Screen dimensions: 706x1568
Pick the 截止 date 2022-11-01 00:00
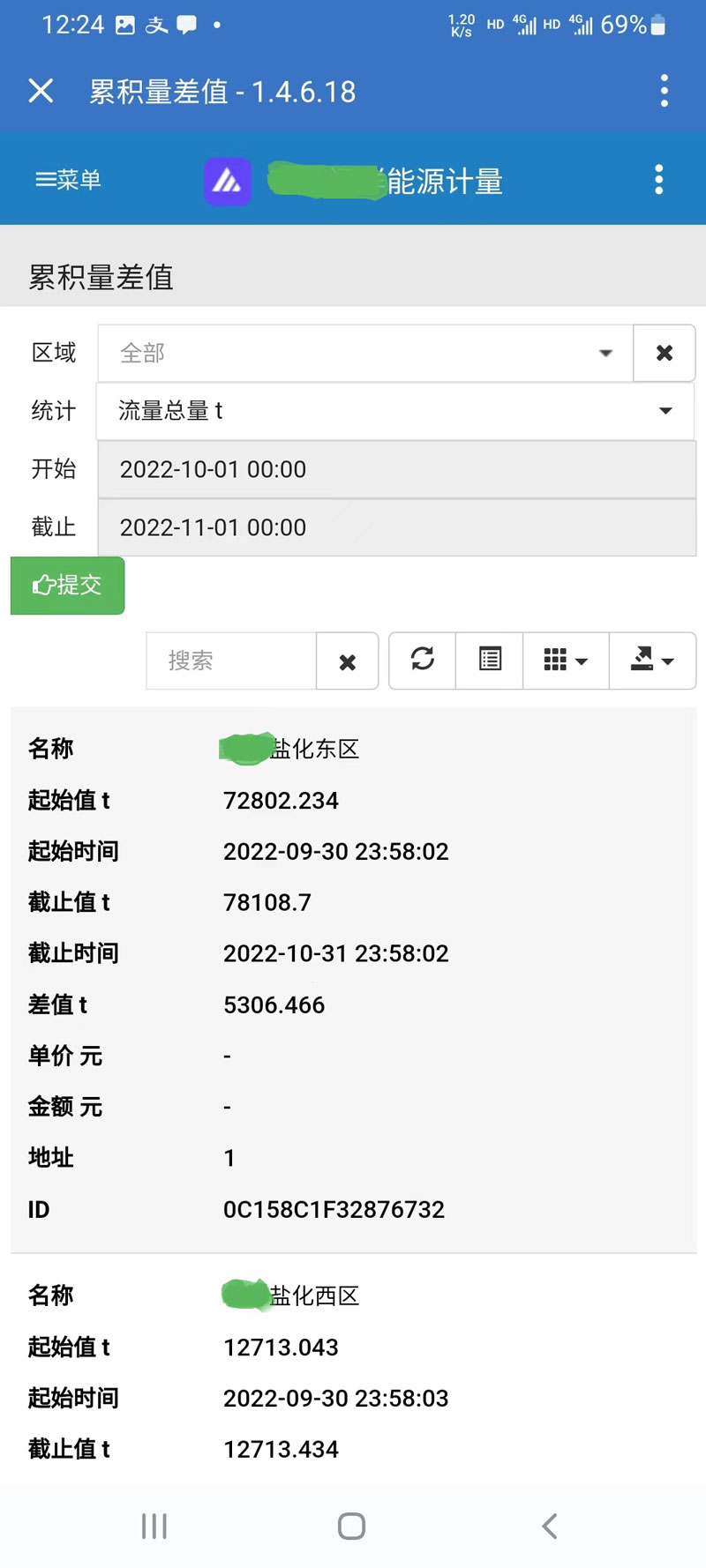[396, 527]
